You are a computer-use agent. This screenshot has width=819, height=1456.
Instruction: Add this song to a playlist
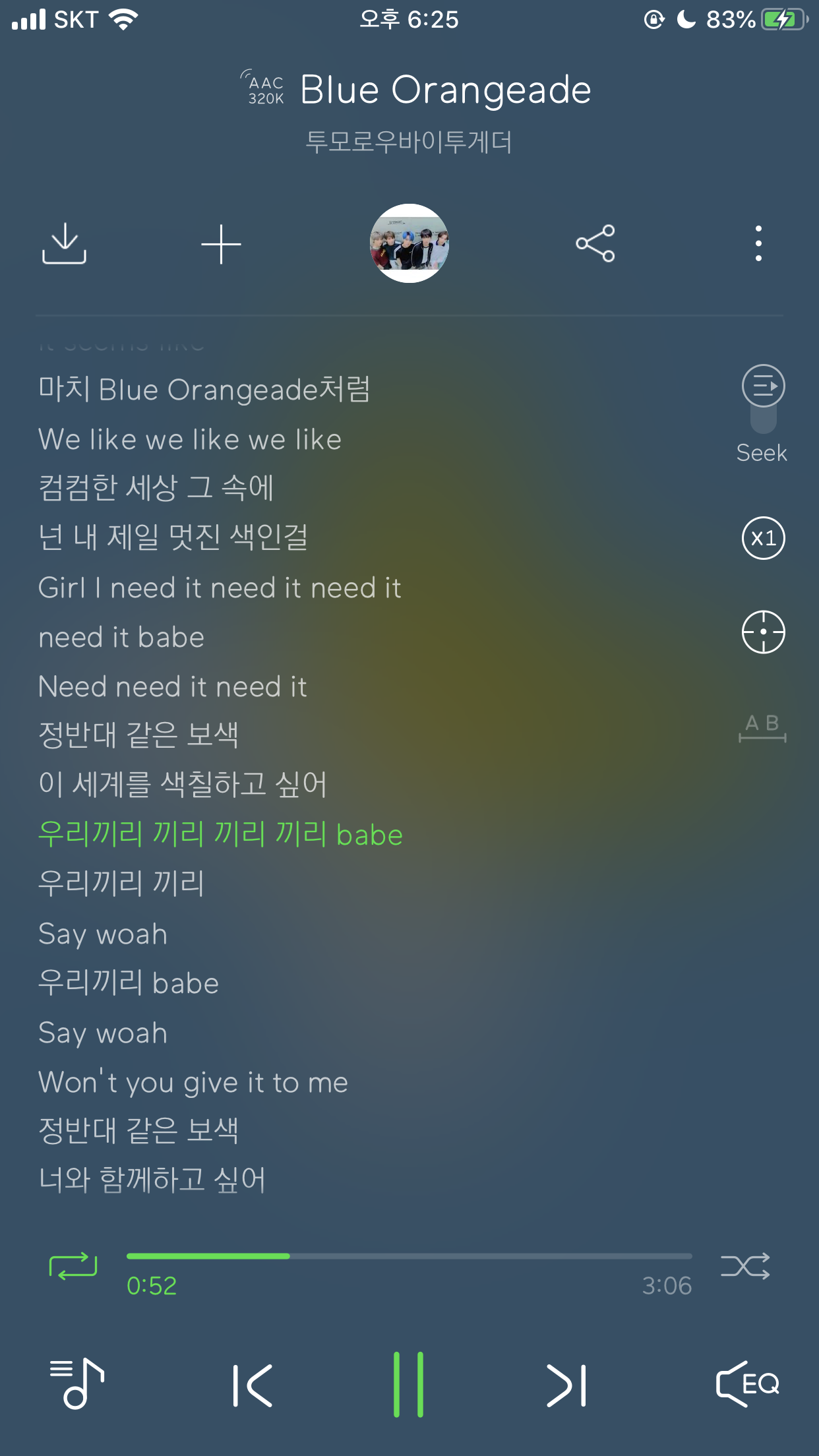[x=221, y=244]
